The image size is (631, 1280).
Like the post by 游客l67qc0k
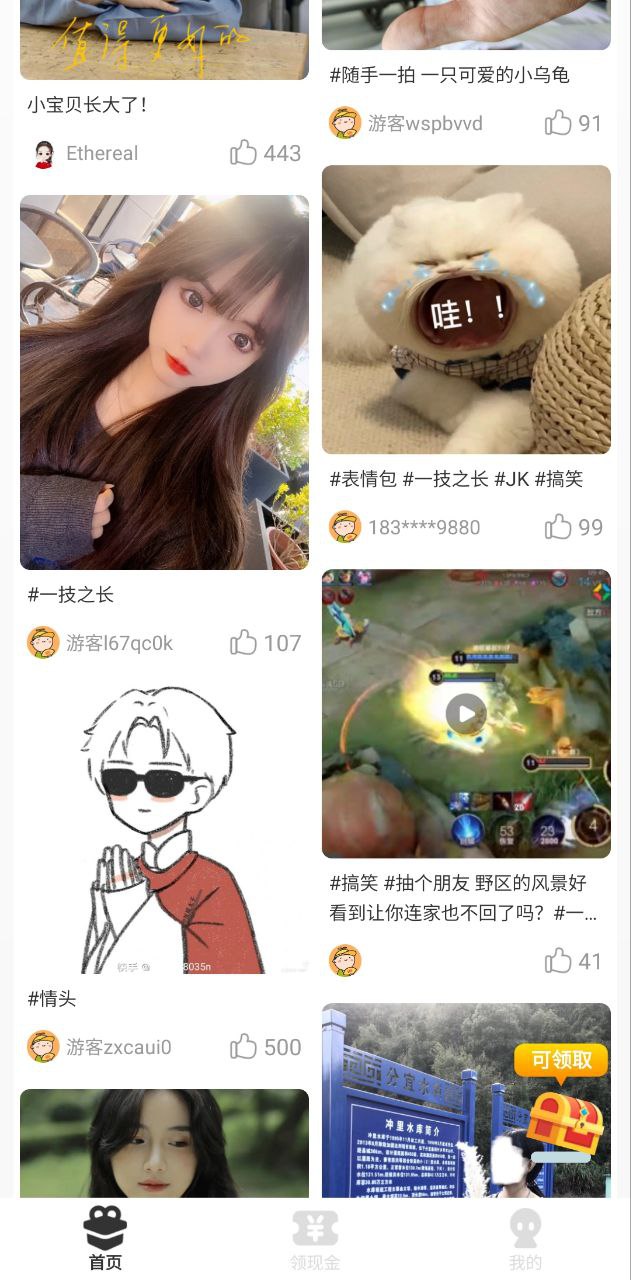coord(244,643)
